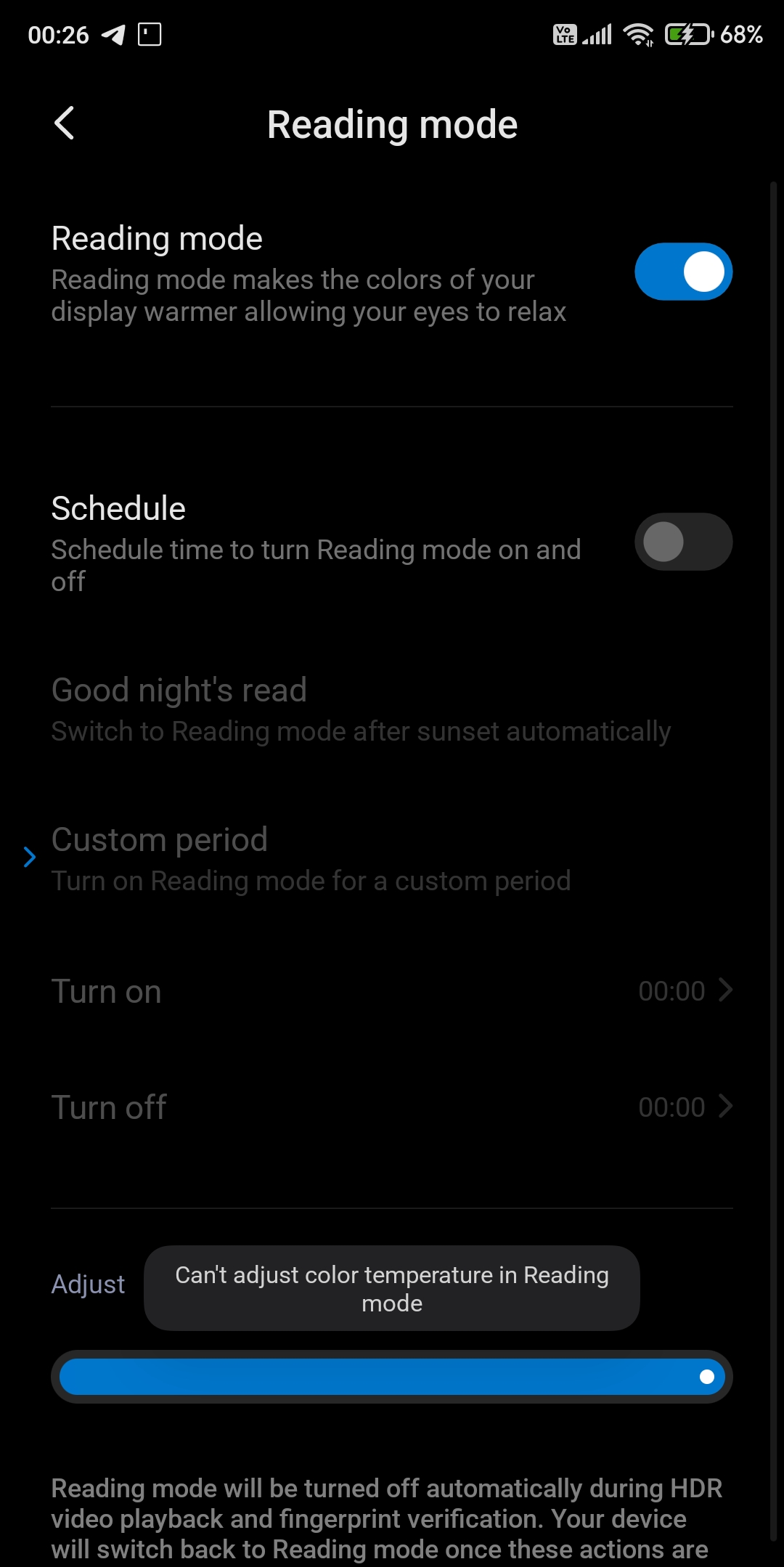Image resolution: width=784 pixels, height=1567 pixels.
Task: Choose the Custom period option
Action: point(392,859)
